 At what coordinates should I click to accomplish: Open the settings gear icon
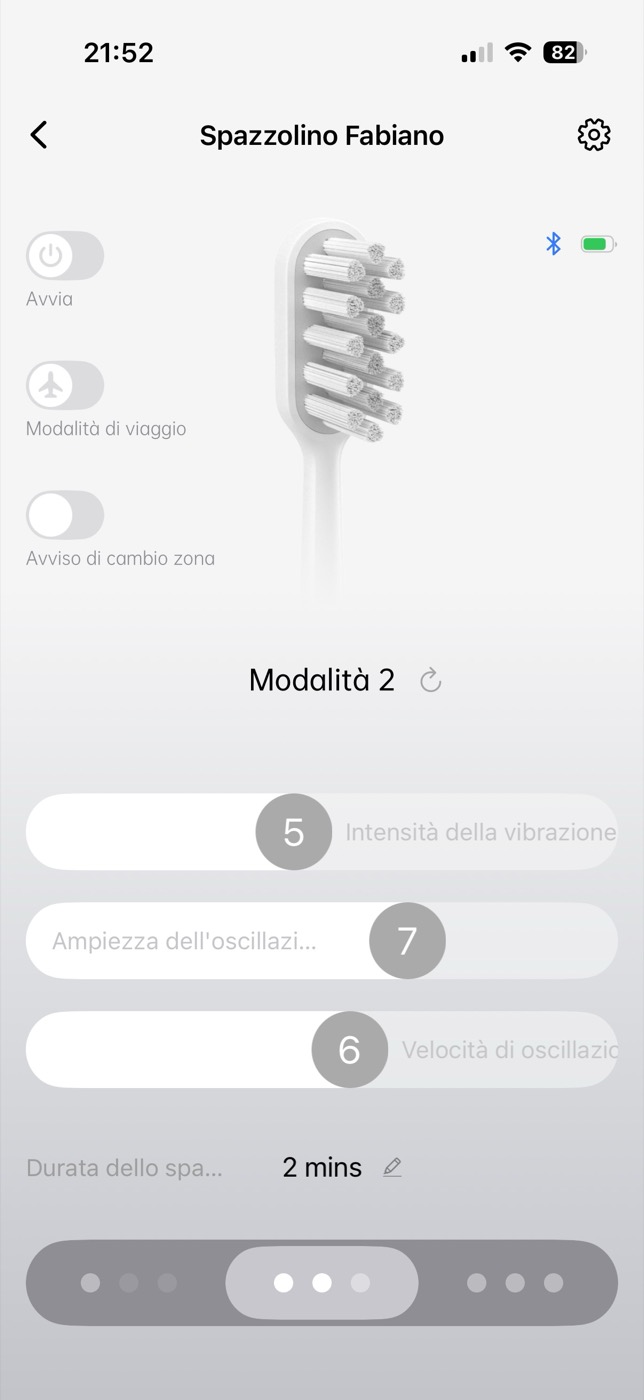(594, 135)
